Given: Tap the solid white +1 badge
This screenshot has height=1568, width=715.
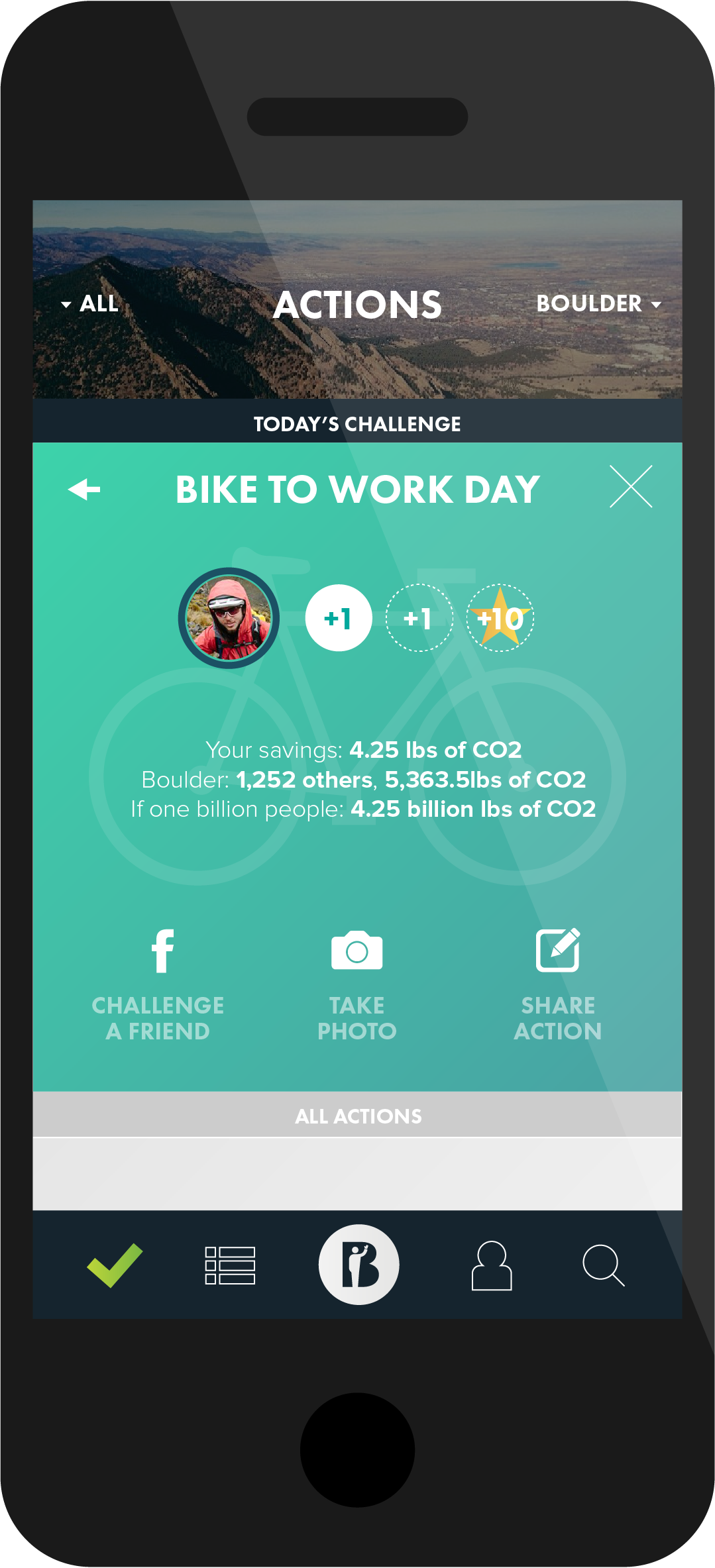Looking at the screenshot, I should pos(338,618).
